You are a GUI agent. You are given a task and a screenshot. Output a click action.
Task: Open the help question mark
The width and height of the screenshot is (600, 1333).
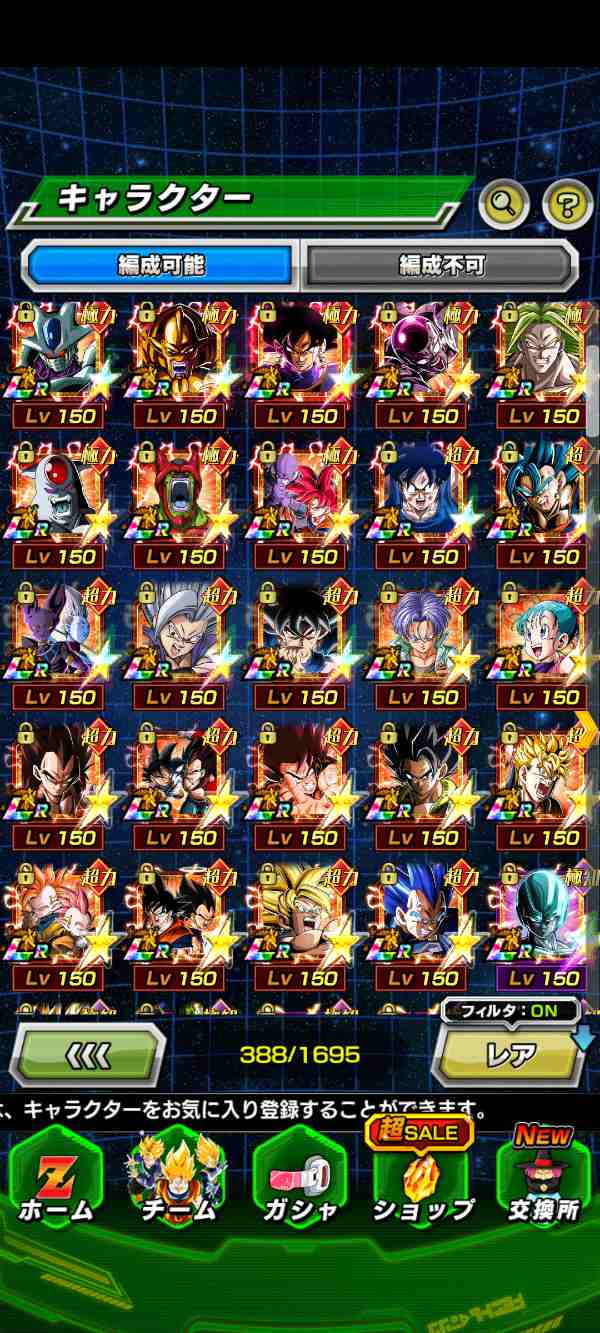pyautogui.click(x=567, y=205)
